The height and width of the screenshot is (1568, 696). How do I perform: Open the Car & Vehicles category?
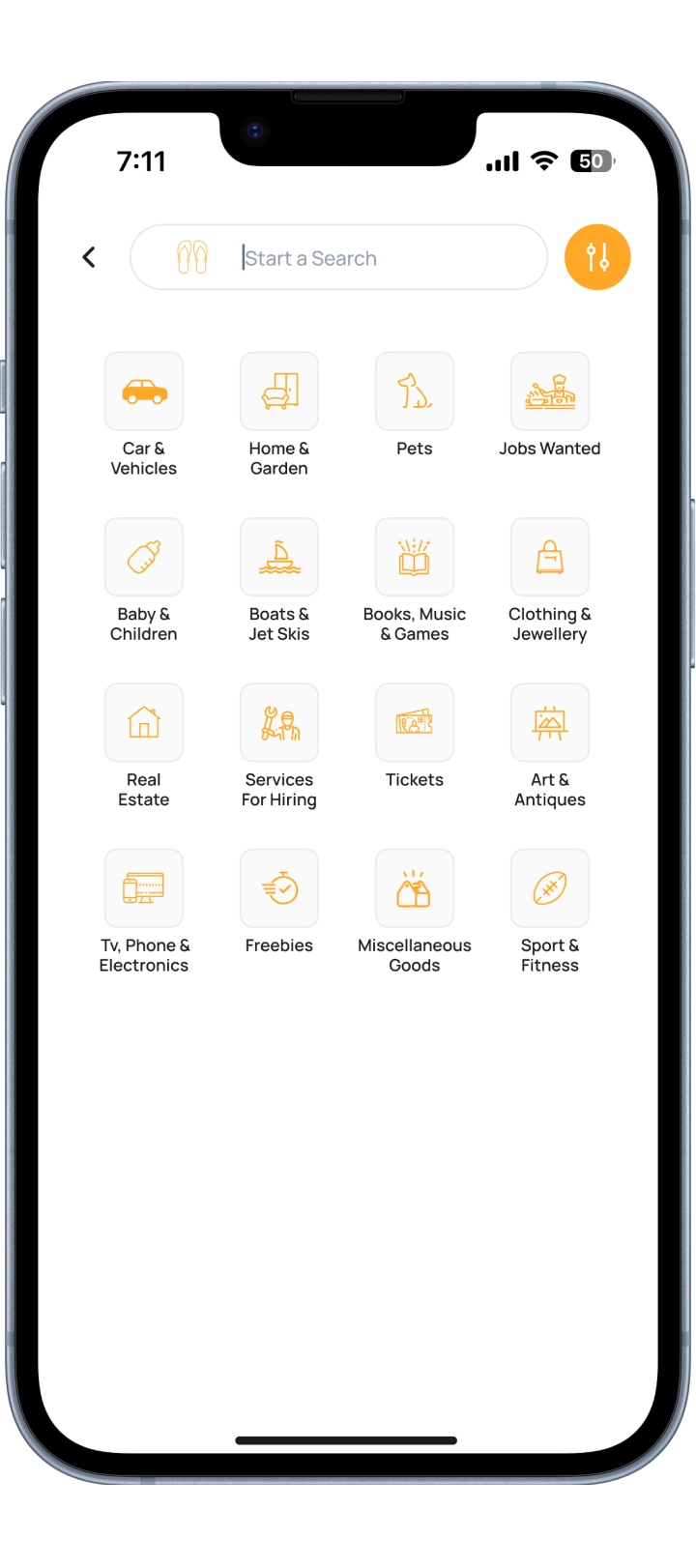144,392
